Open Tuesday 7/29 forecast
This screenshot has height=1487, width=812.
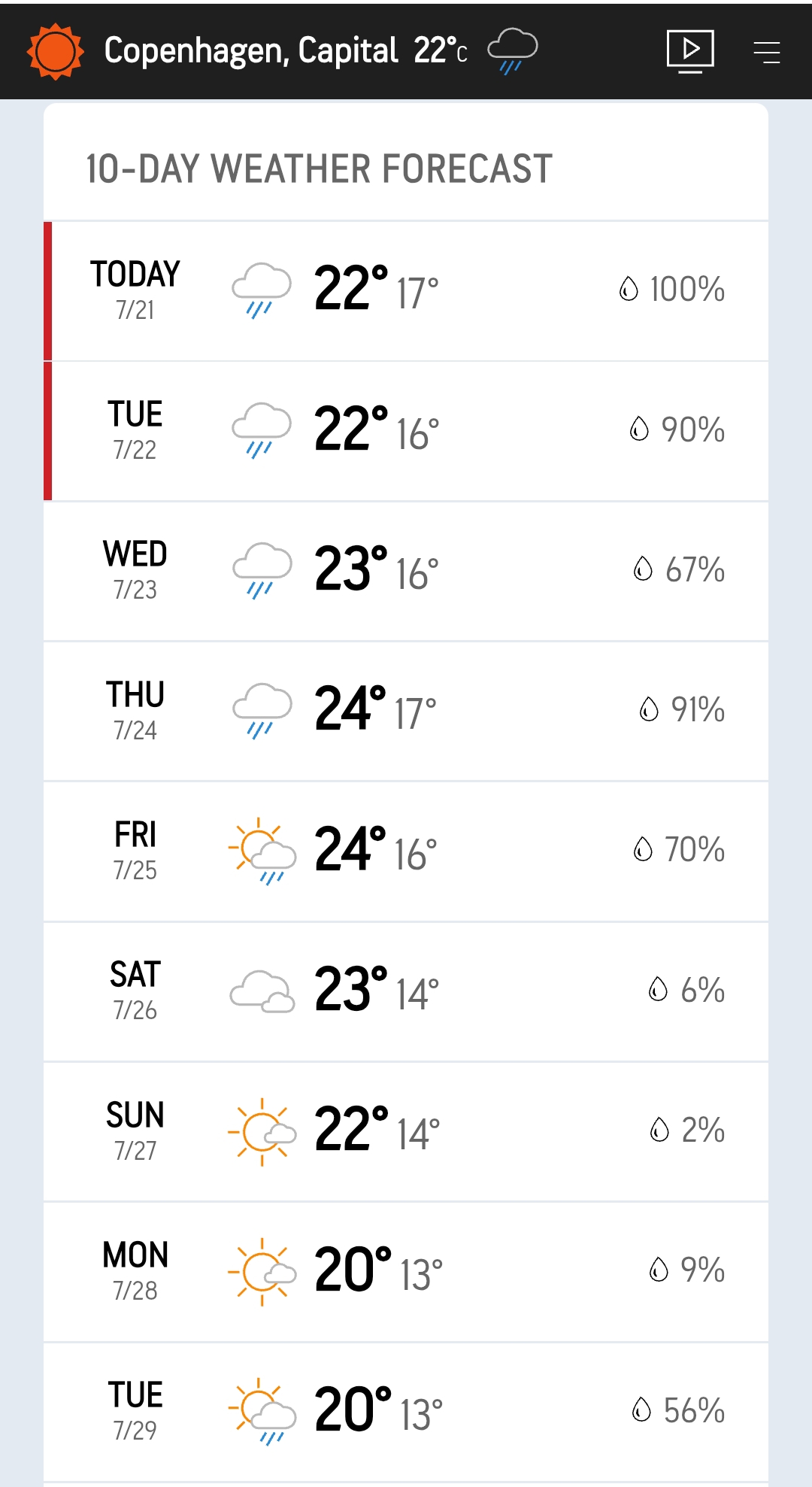[406, 1412]
